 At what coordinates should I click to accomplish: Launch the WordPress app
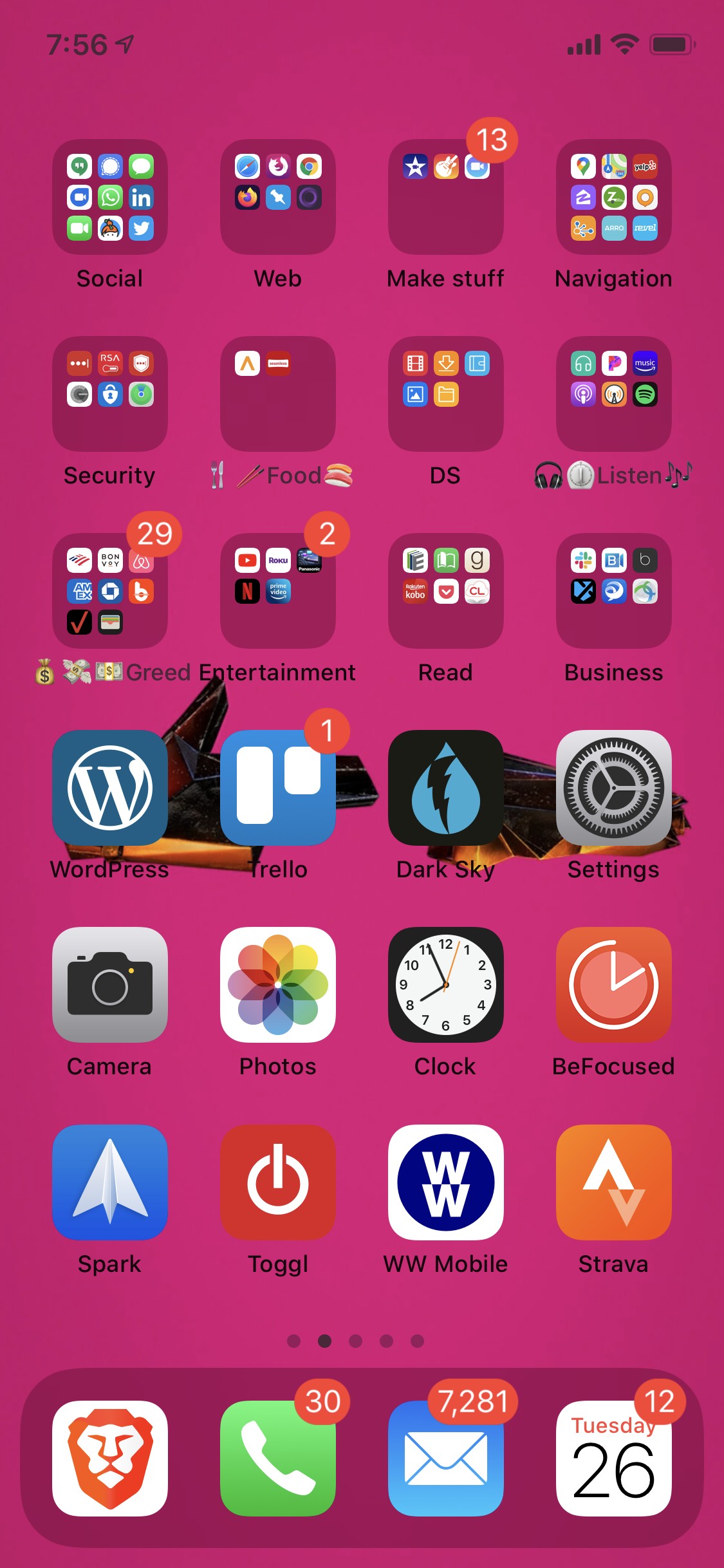click(x=110, y=788)
